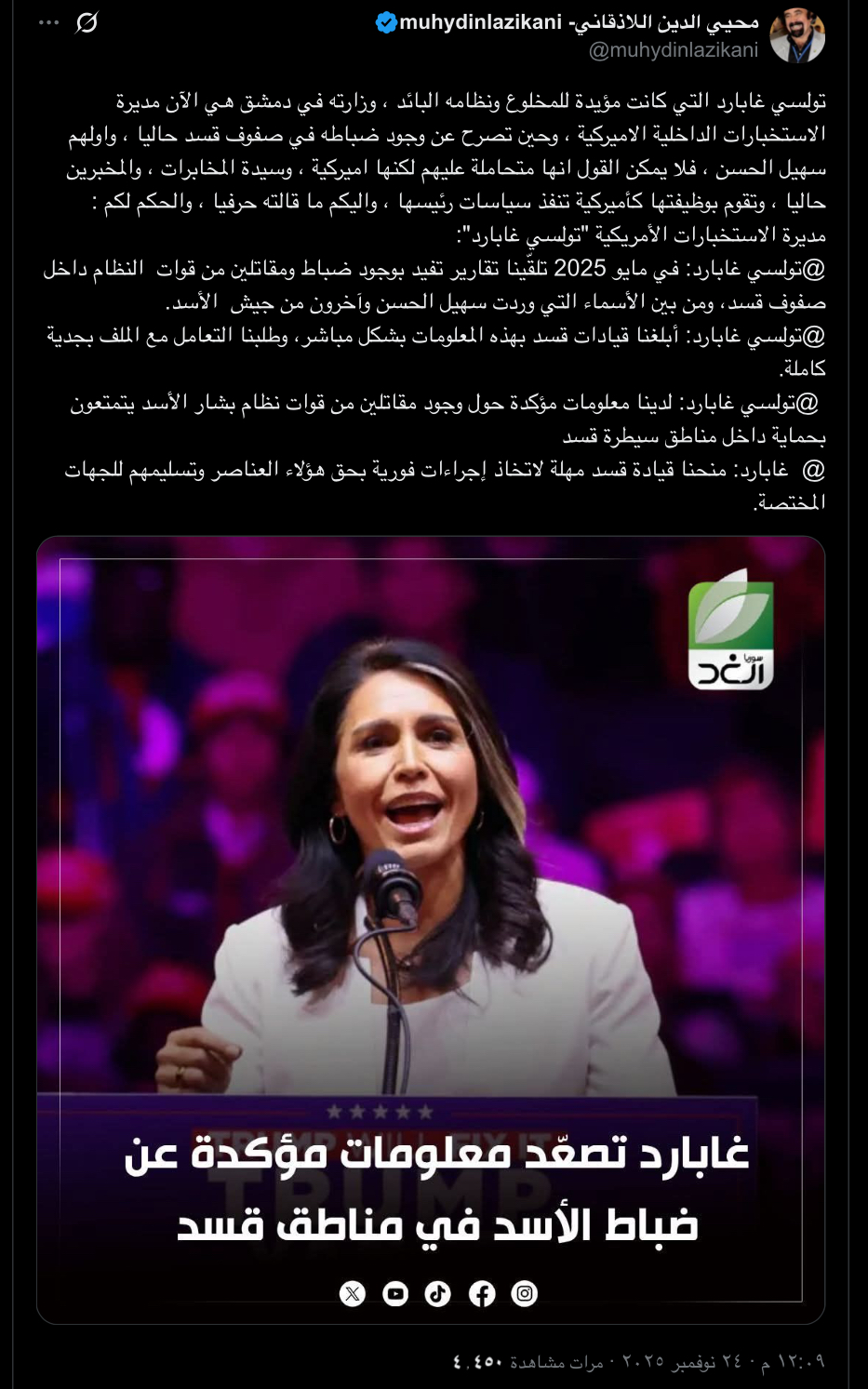Viewport: 868px width, 1389px height.
Task: Open the three-dot overflow menu on the post
Action: [x=48, y=22]
